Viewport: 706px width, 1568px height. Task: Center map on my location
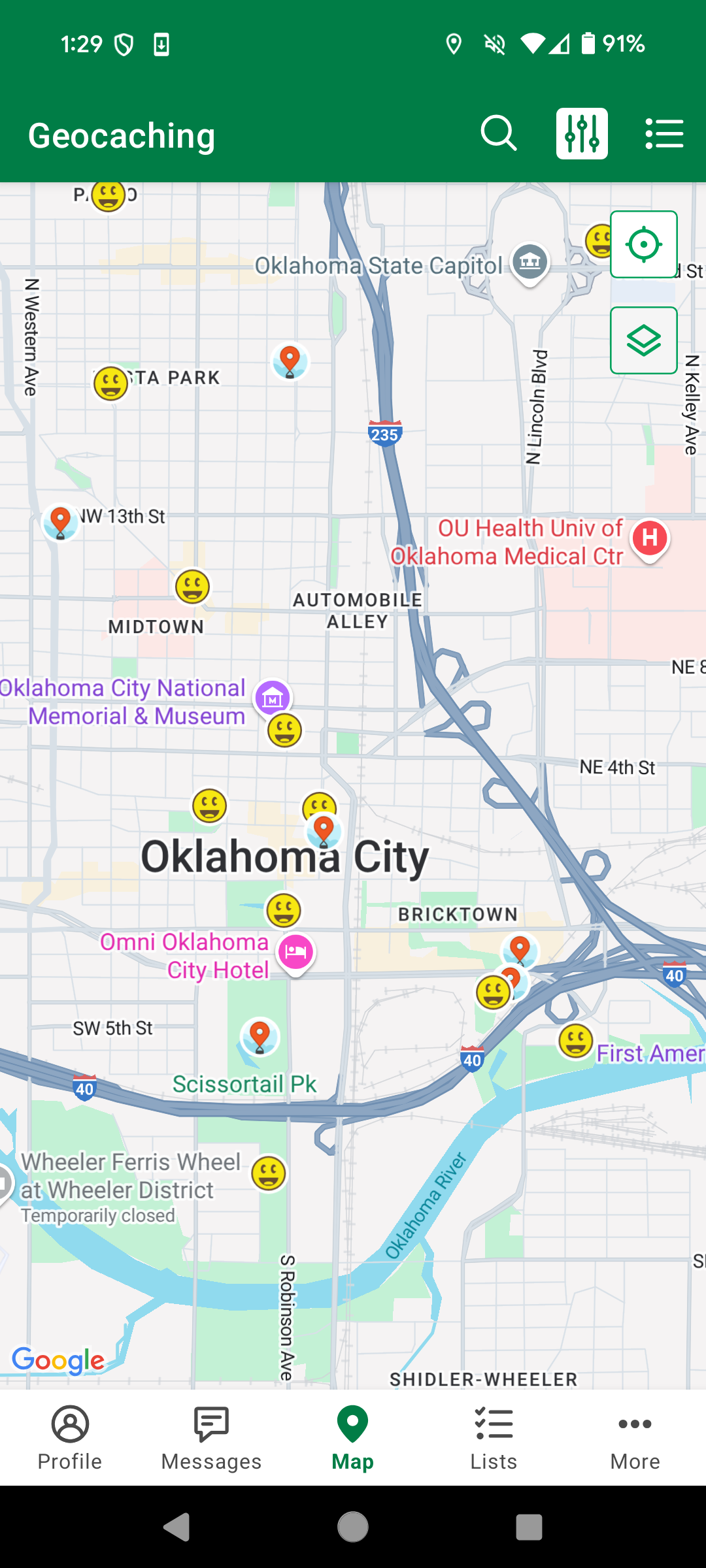point(644,244)
